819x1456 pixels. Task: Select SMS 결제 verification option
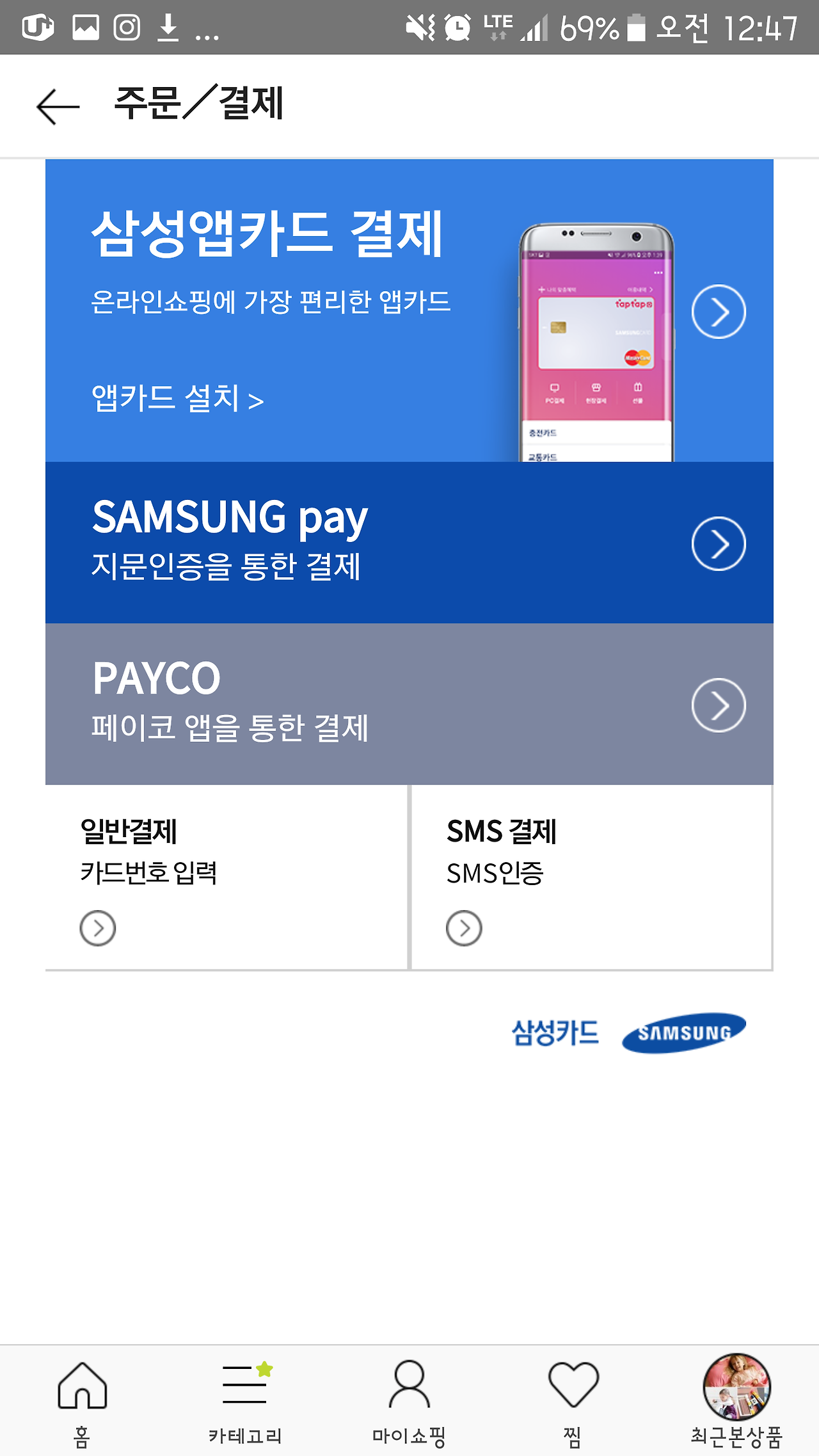(x=591, y=877)
